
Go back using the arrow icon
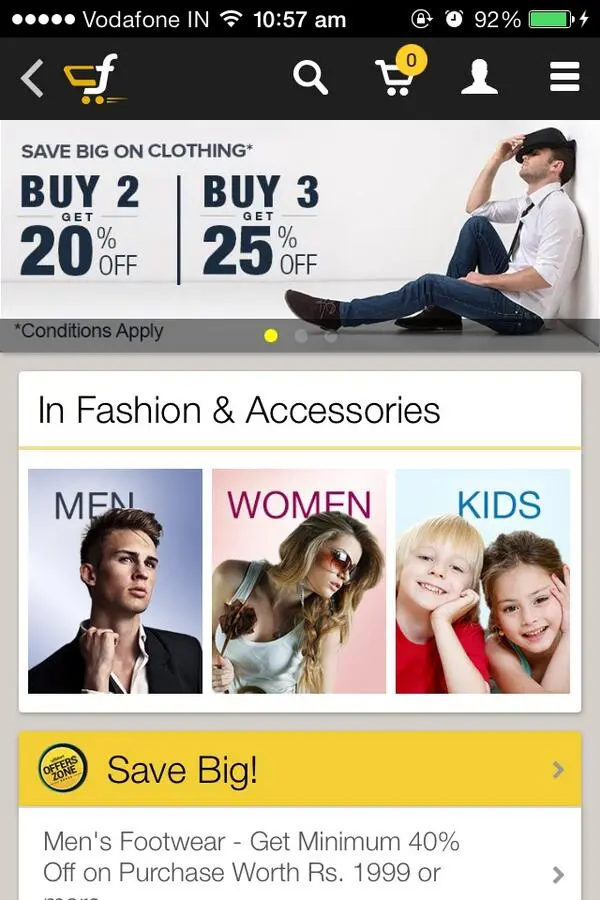pos(33,78)
